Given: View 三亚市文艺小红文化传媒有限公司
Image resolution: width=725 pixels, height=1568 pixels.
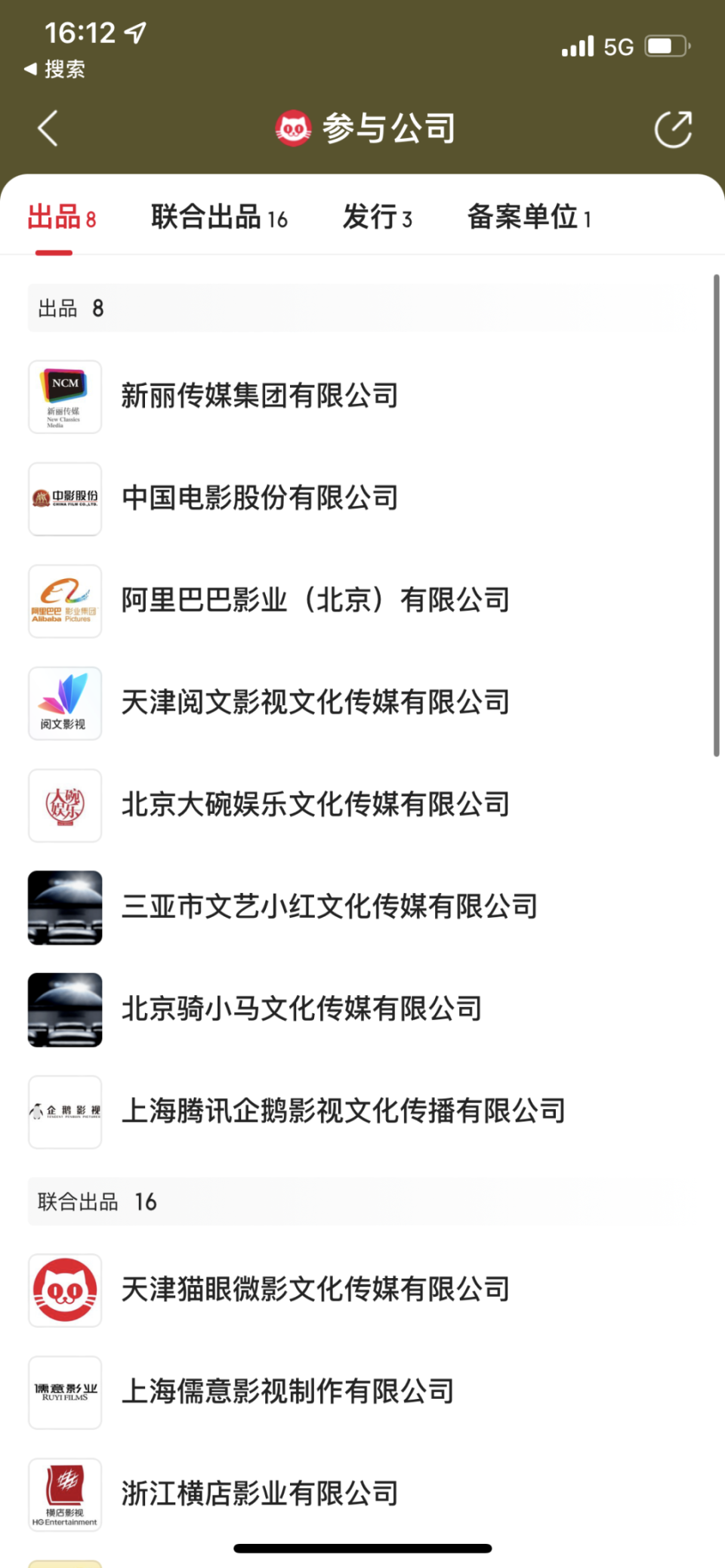Looking at the screenshot, I should point(329,907).
